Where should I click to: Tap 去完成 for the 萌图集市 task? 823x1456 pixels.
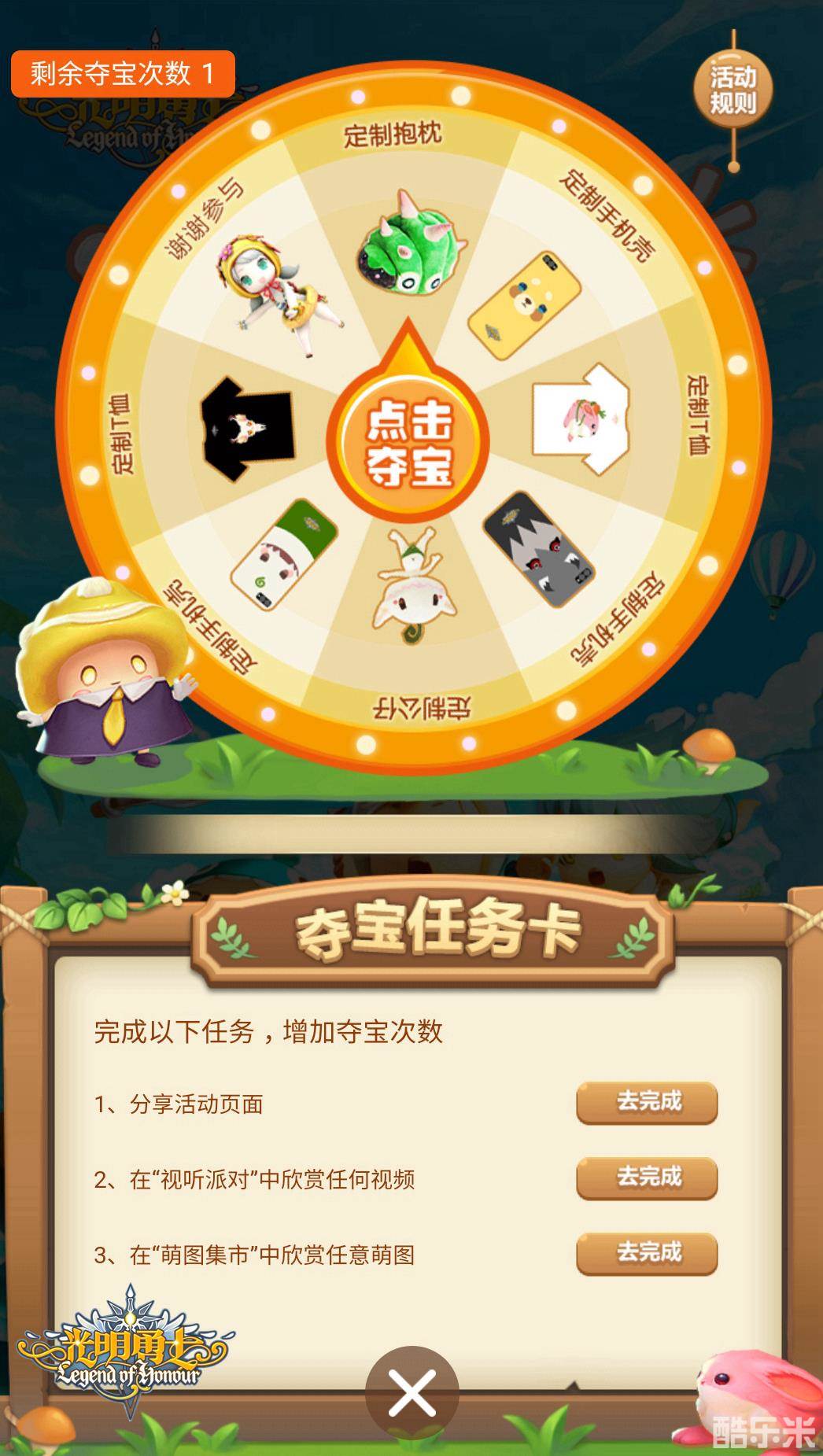(647, 1253)
